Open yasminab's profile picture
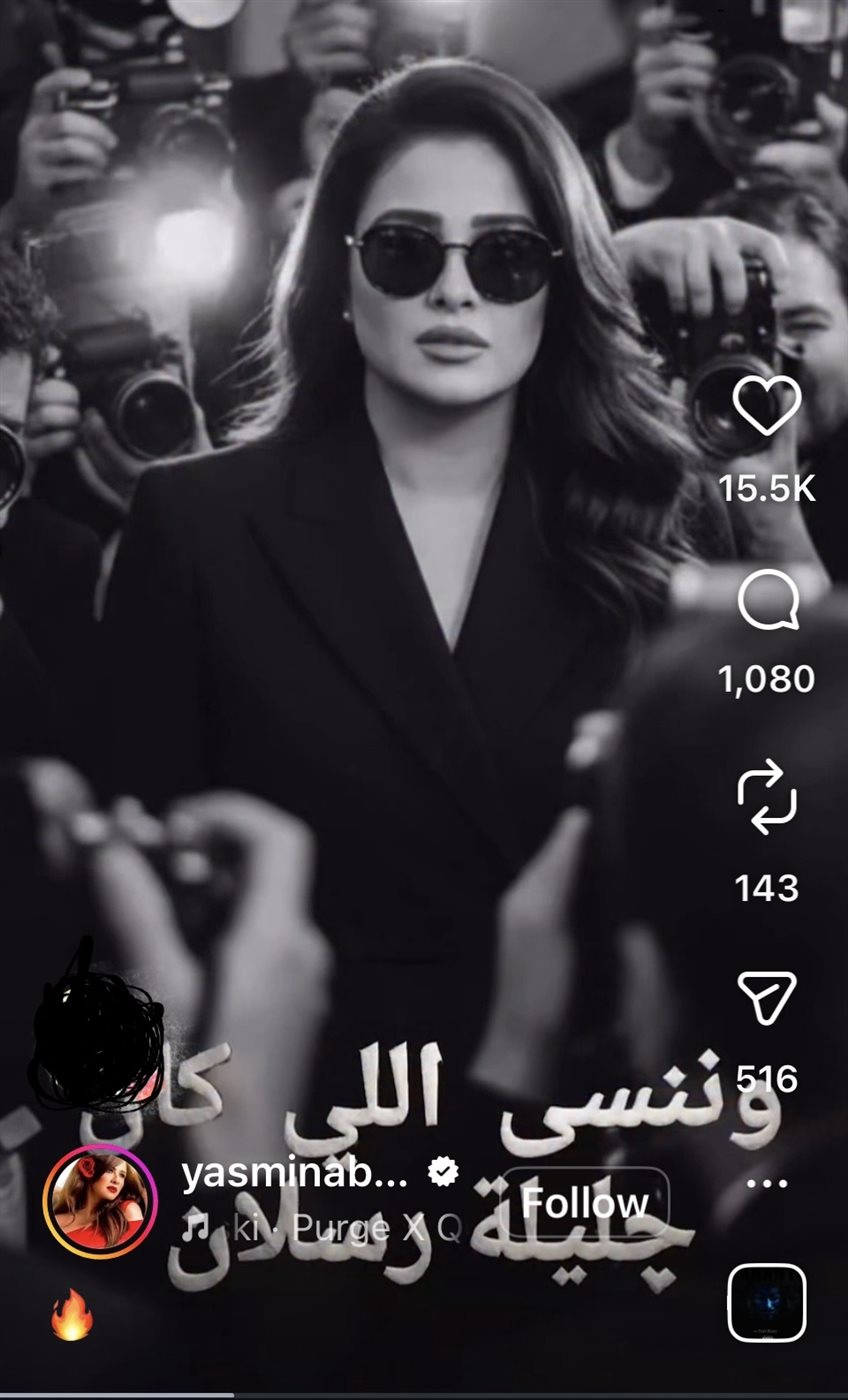Screen dimensions: 848x1400 pos(100,1201)
